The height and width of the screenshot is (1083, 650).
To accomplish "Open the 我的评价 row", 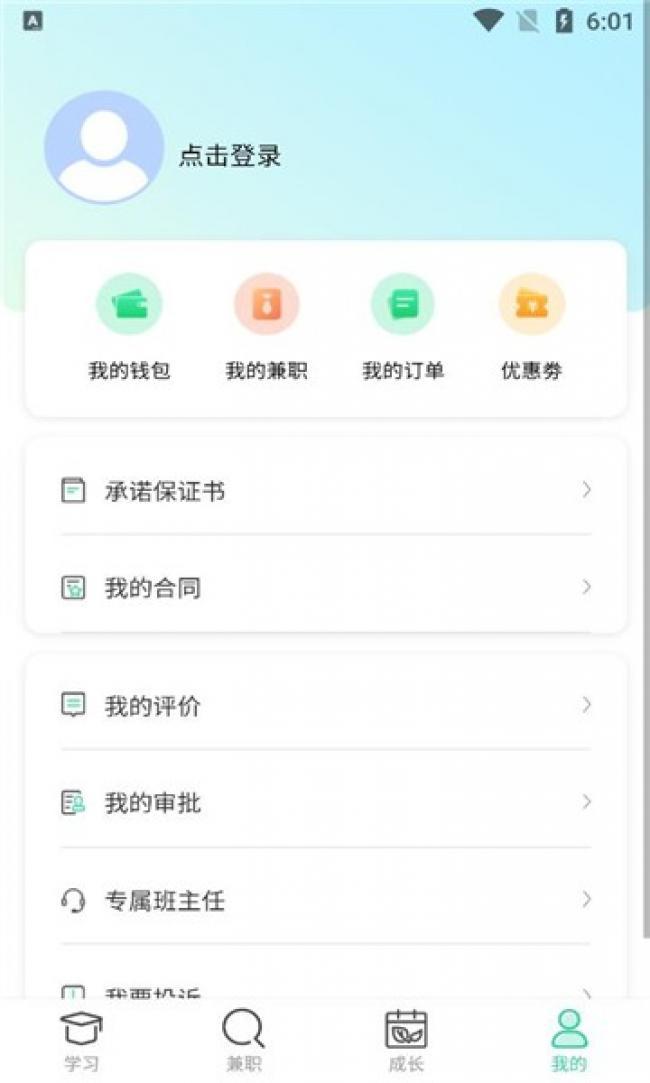I will click(325, 706).
